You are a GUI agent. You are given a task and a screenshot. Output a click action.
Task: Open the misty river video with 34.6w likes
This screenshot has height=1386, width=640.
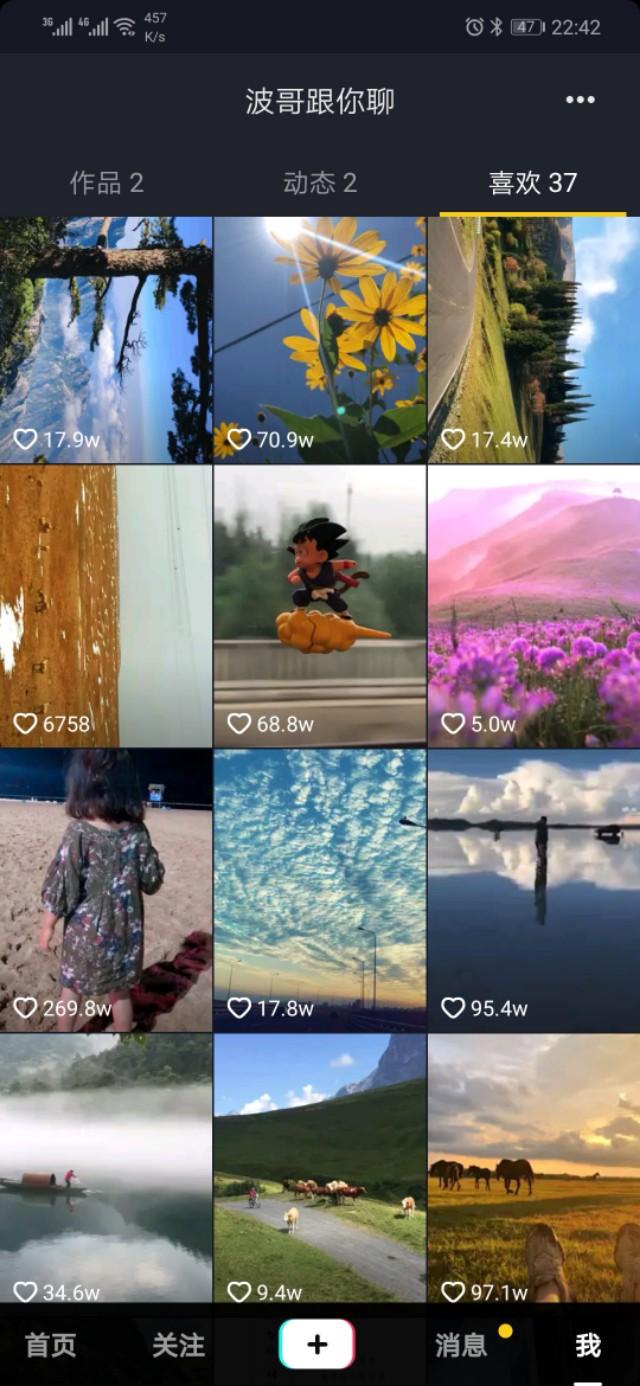tap(106, 1168)
